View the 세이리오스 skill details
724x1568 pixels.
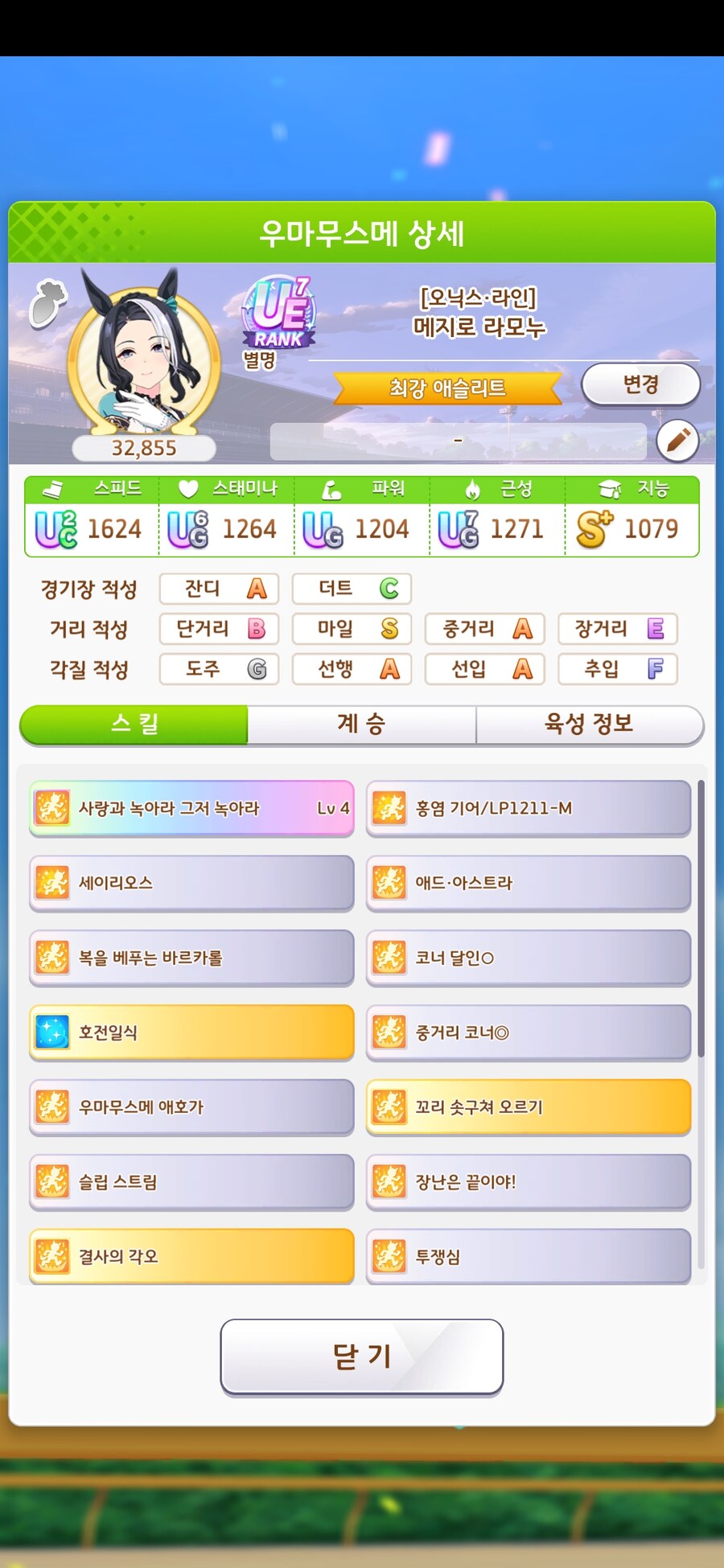191,883
